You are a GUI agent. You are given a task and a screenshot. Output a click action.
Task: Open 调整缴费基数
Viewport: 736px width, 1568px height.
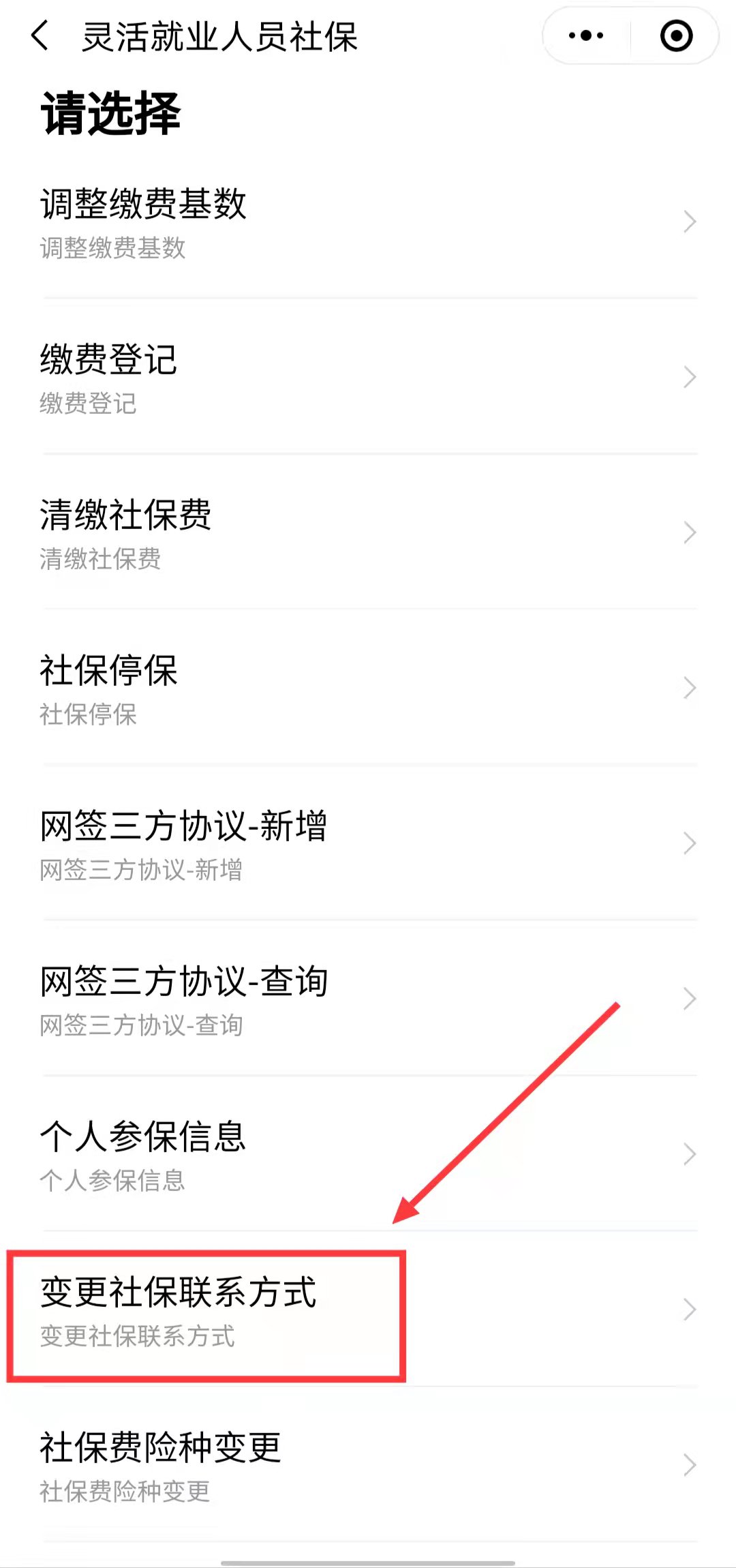pyautogui.click(x=368, y=222)
